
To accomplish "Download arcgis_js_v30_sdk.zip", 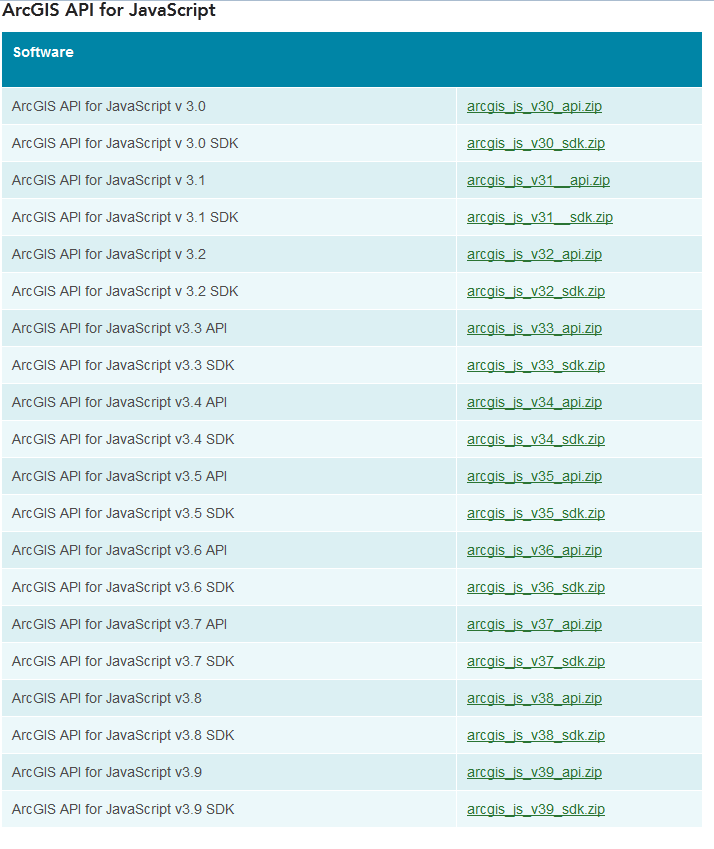I will (535, 143).
